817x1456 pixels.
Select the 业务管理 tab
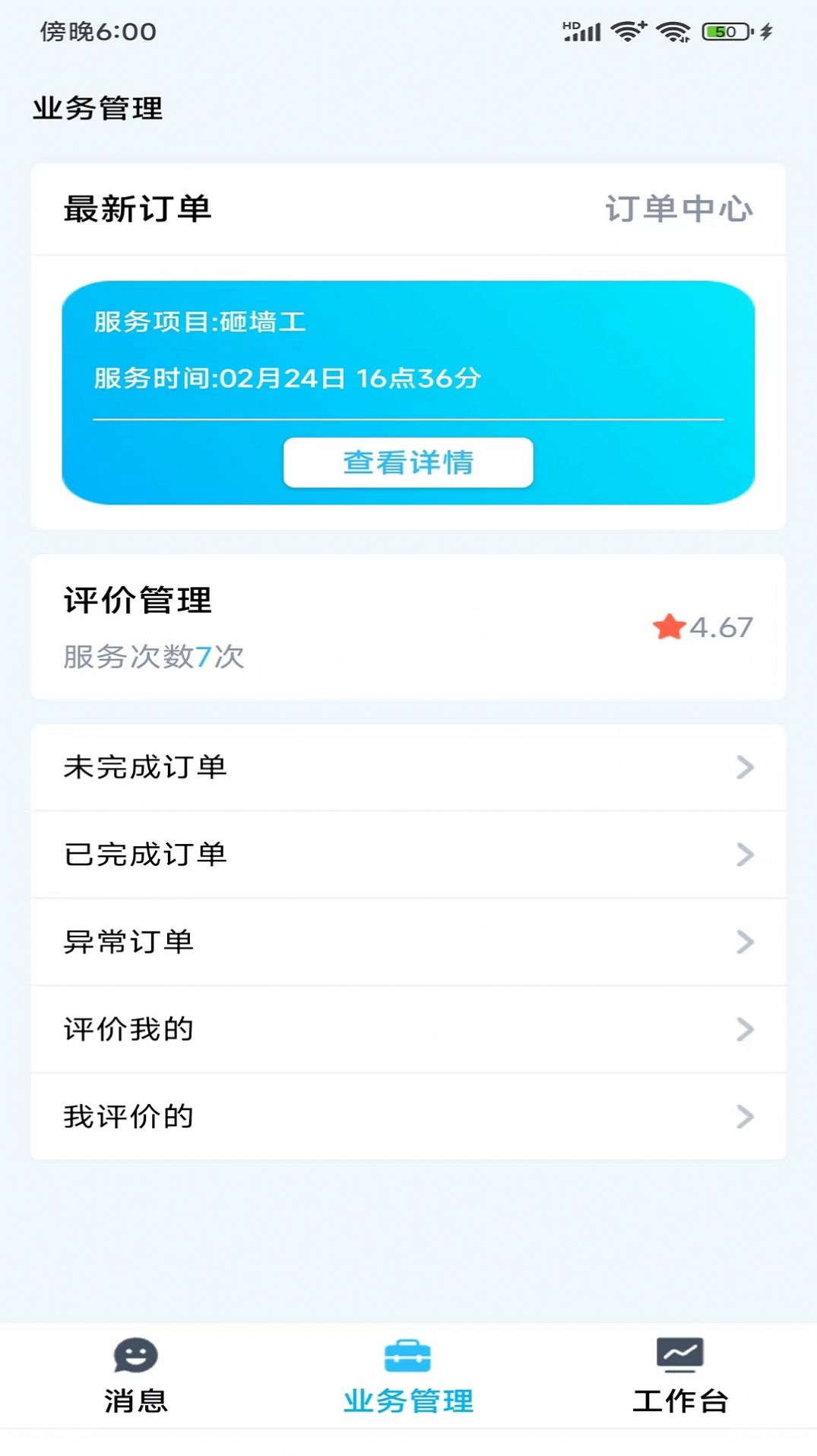408,1375
